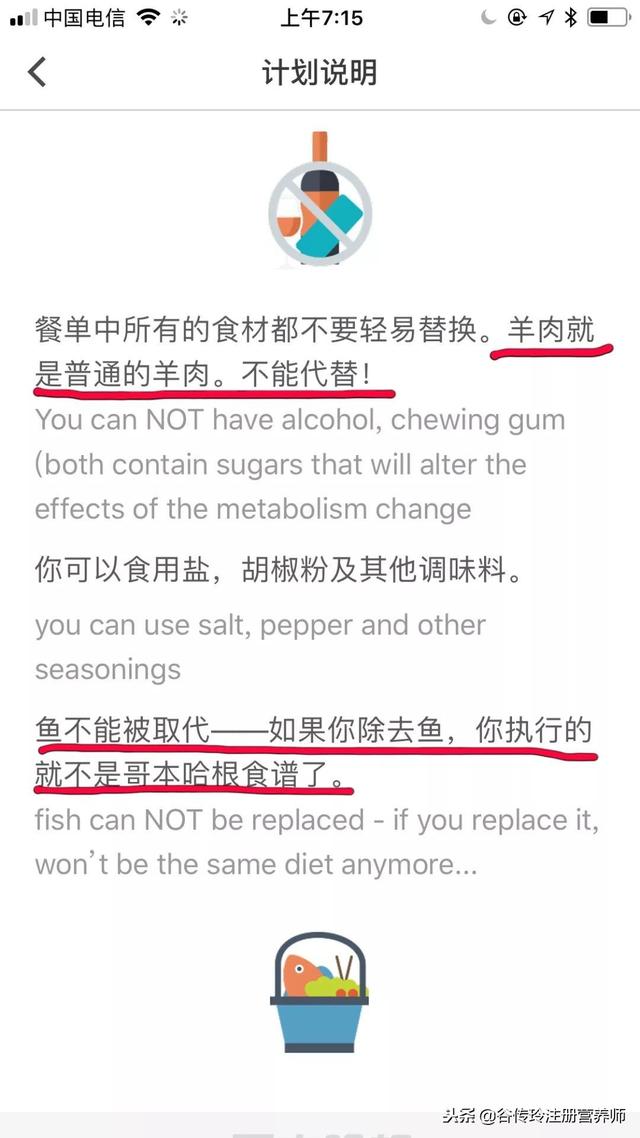Go back from the 计划说明 page
Screen dimensions: 640x1138
click(37, 73)
